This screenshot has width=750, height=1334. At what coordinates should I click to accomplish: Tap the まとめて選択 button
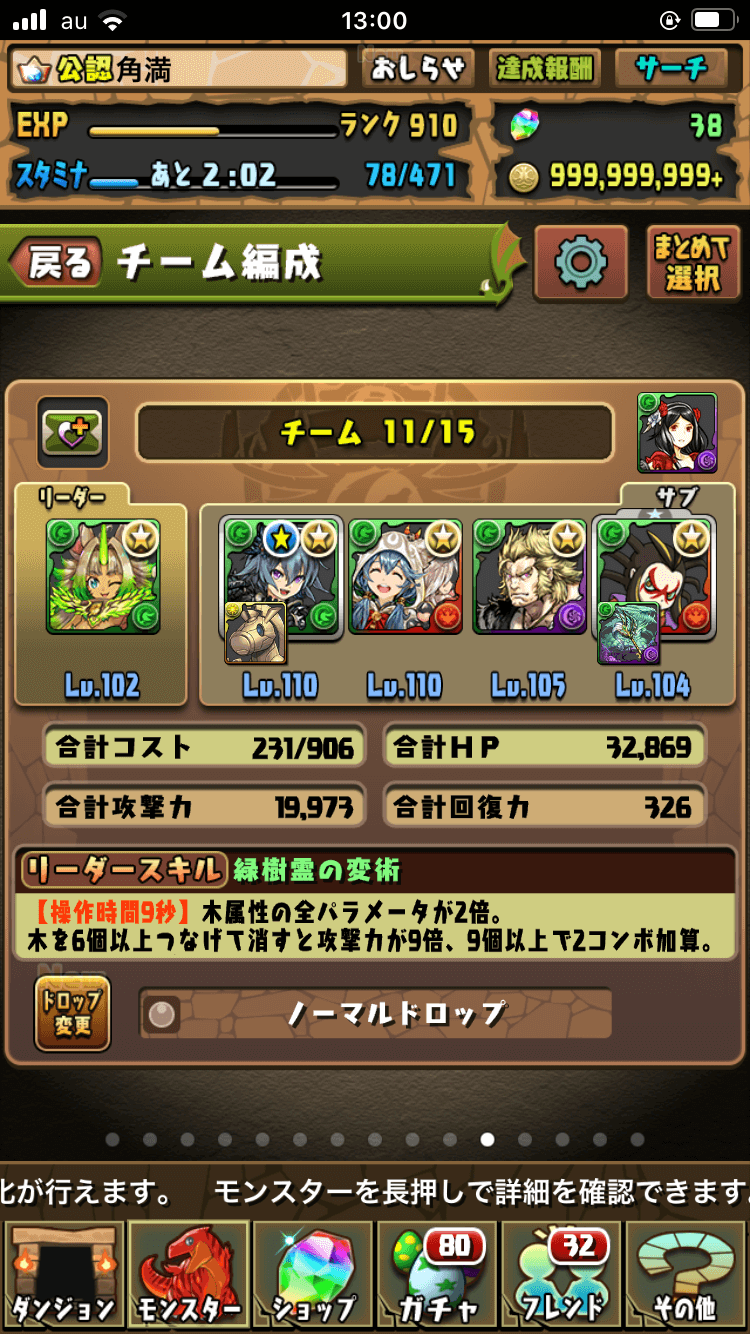691,264
